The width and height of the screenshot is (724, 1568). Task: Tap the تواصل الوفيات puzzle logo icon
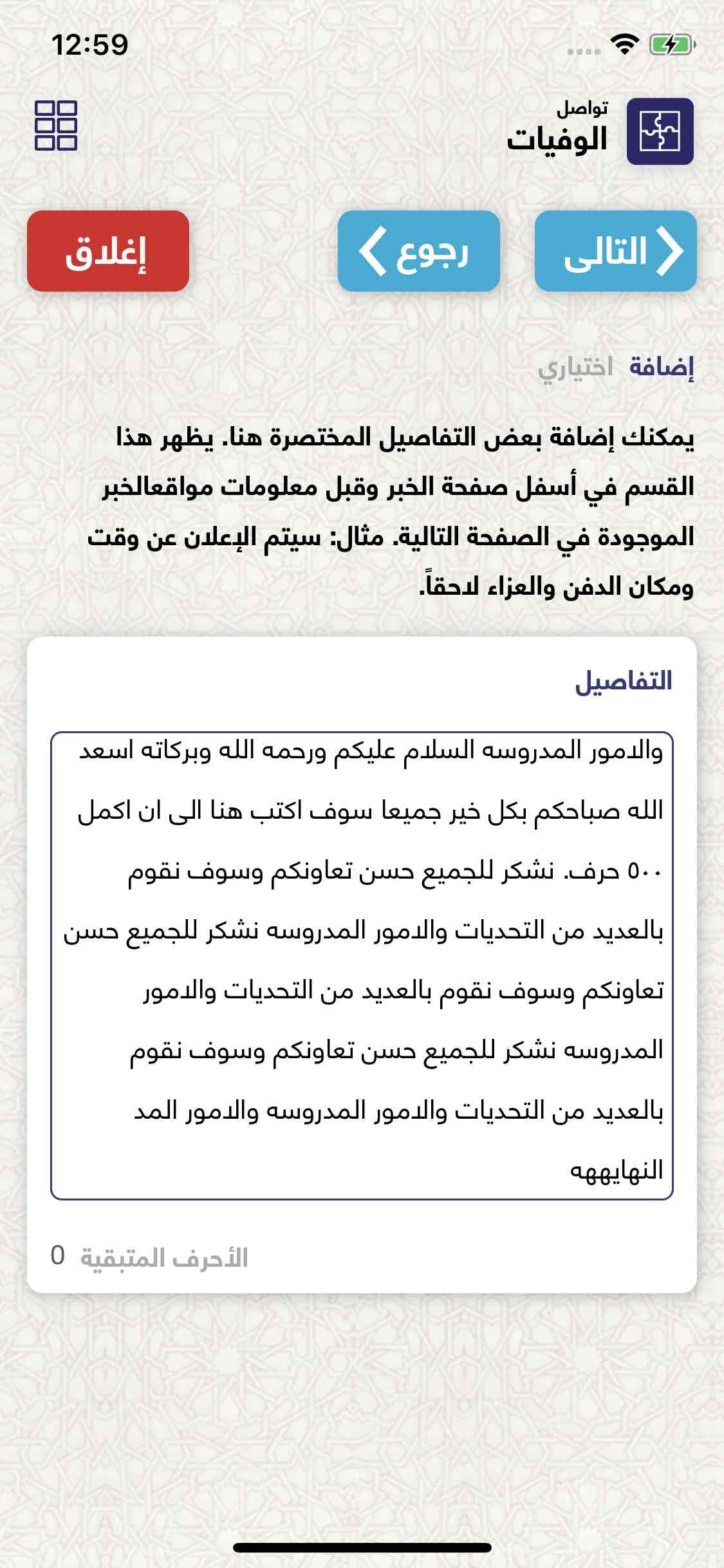pos(660,131)
